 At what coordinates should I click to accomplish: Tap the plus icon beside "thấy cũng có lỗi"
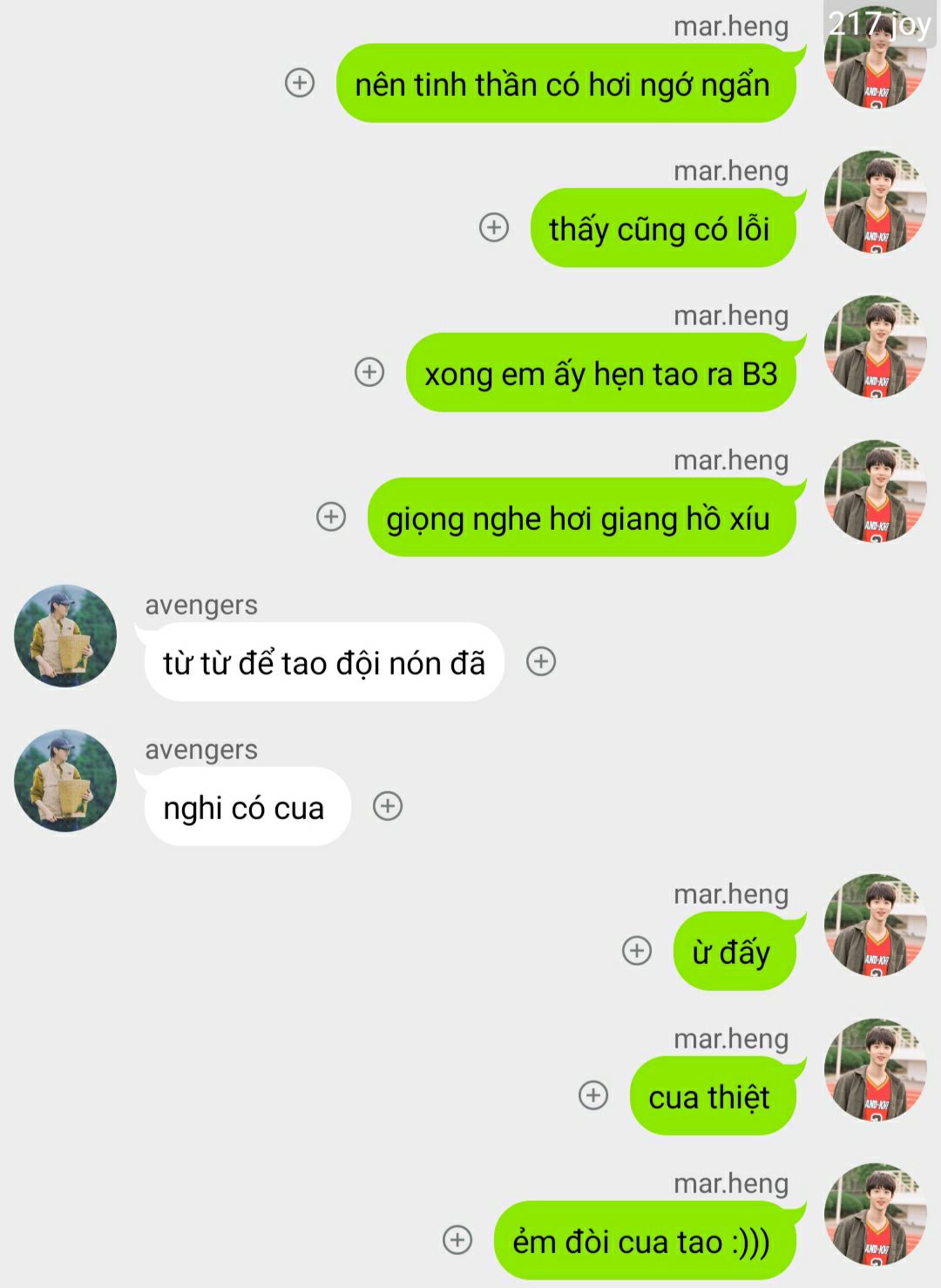(x=494, y=227)
